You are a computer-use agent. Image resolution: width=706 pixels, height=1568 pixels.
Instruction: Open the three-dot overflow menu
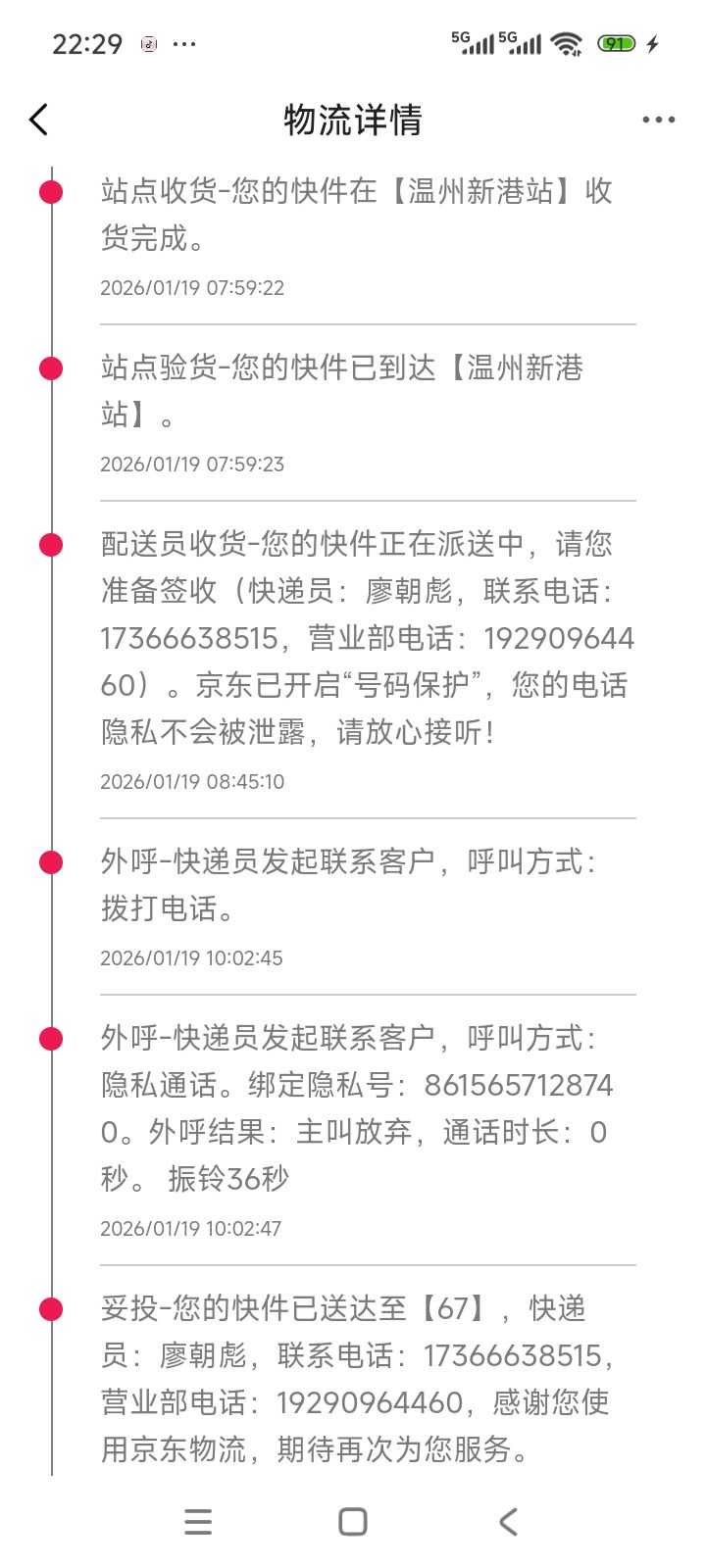point(658,121)
